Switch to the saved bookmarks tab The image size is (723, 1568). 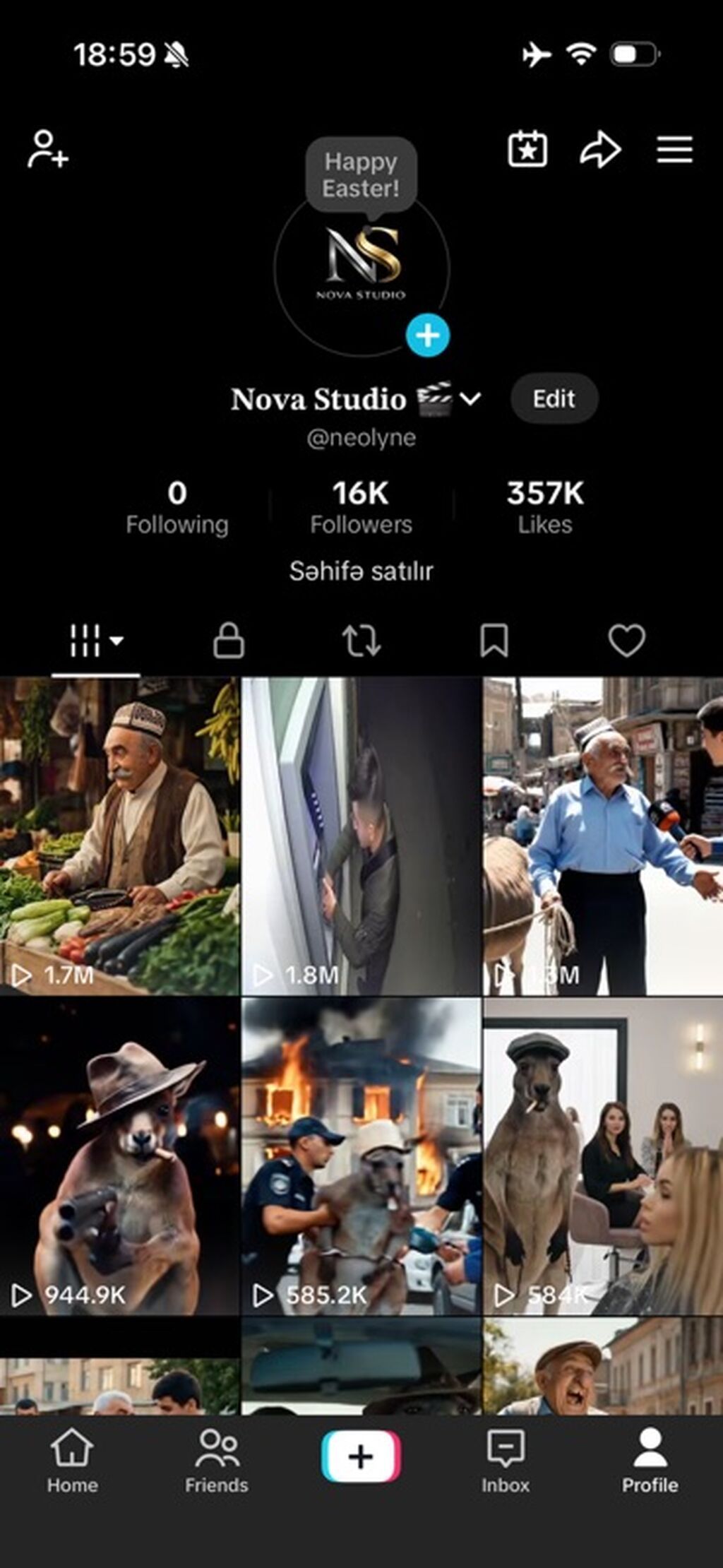click(x=494, y=641)
